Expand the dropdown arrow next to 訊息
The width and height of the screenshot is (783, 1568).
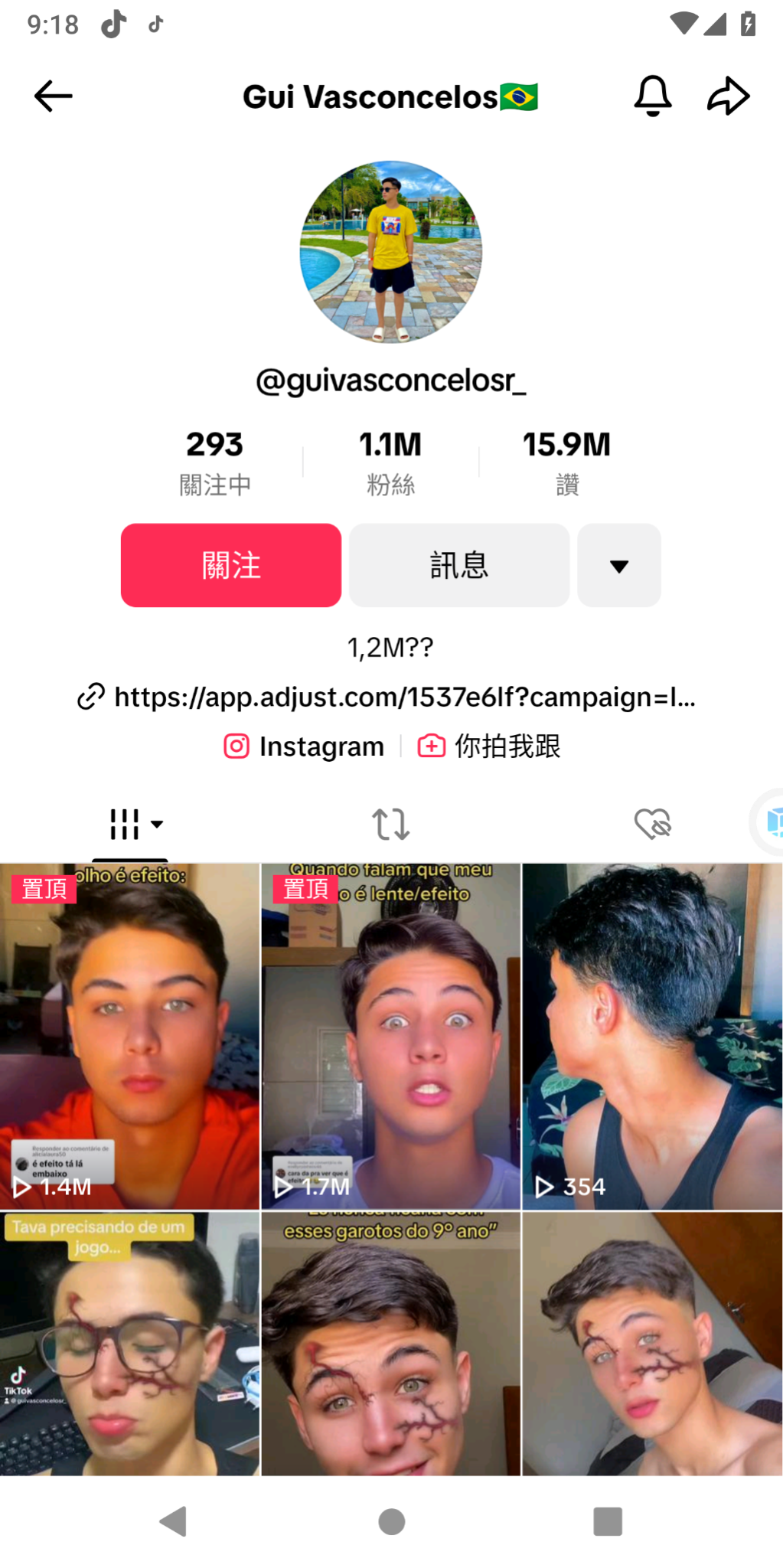pos(618,565)
